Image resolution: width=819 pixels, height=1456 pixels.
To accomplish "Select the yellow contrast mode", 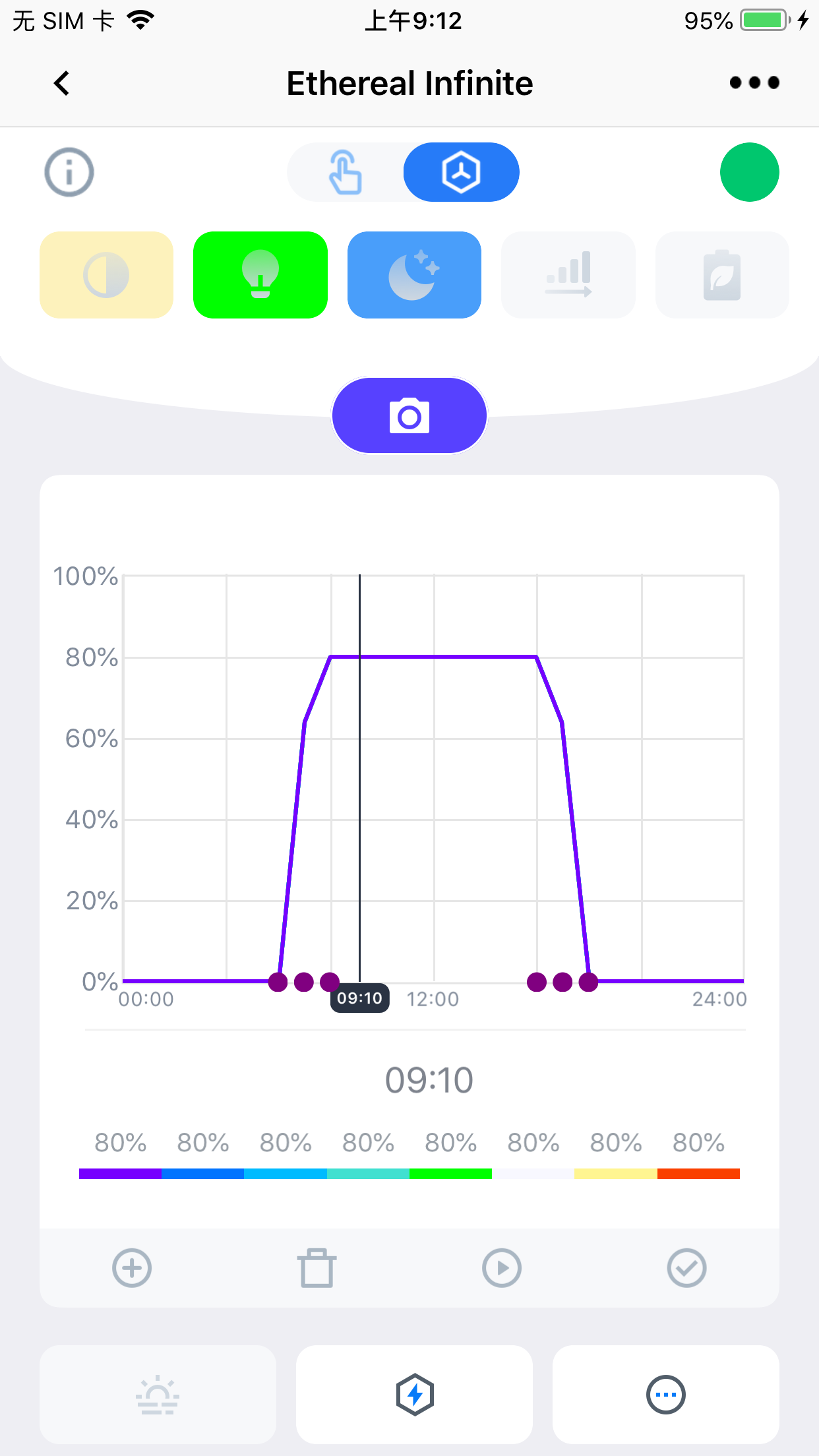I will coord(106,275).
